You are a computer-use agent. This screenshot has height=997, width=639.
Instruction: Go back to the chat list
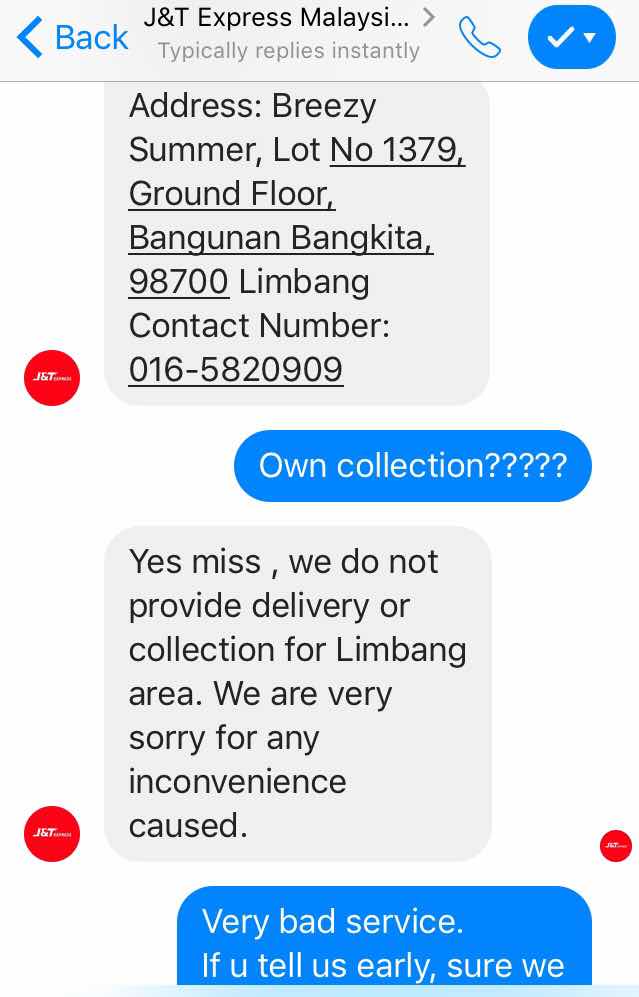coord(72,38)
